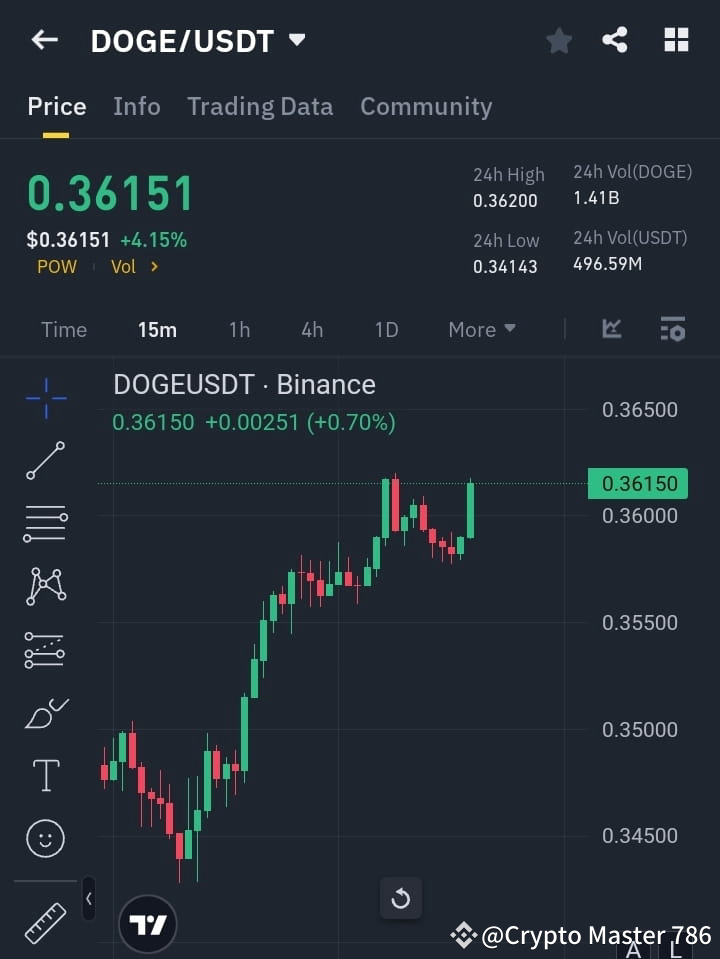Open the chart indicators panel
This screenshot has height=959, width=720.
[611, 329]
